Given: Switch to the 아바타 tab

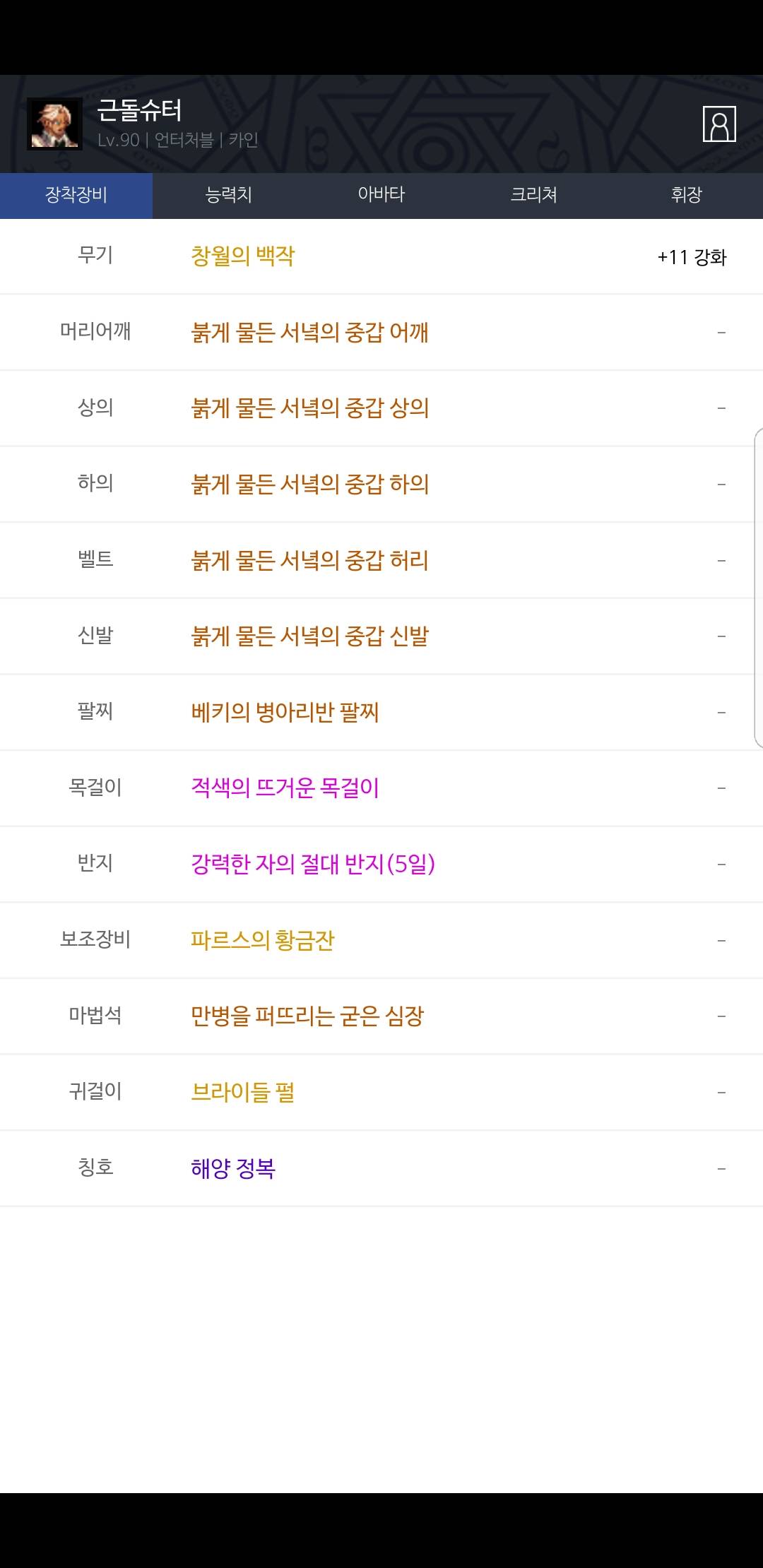Looking at the screenshot, I should [x=381, y=195].
